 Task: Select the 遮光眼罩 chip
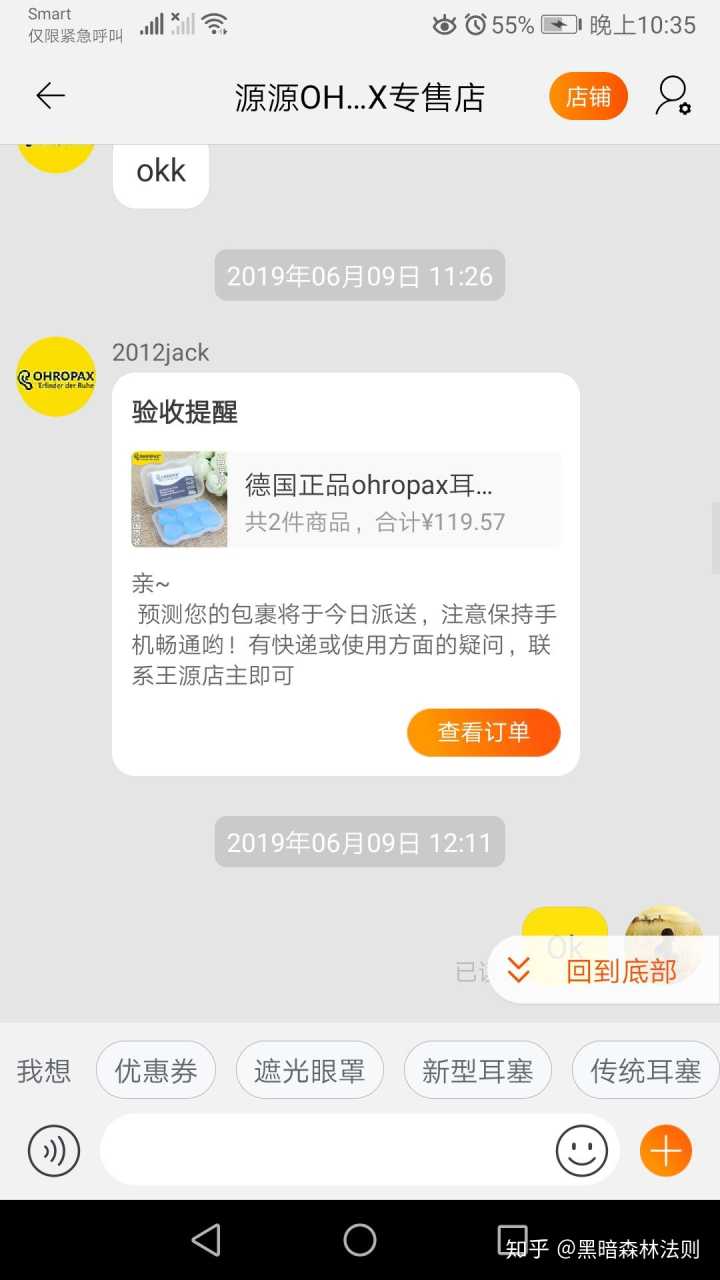(x=310, y=1071)
